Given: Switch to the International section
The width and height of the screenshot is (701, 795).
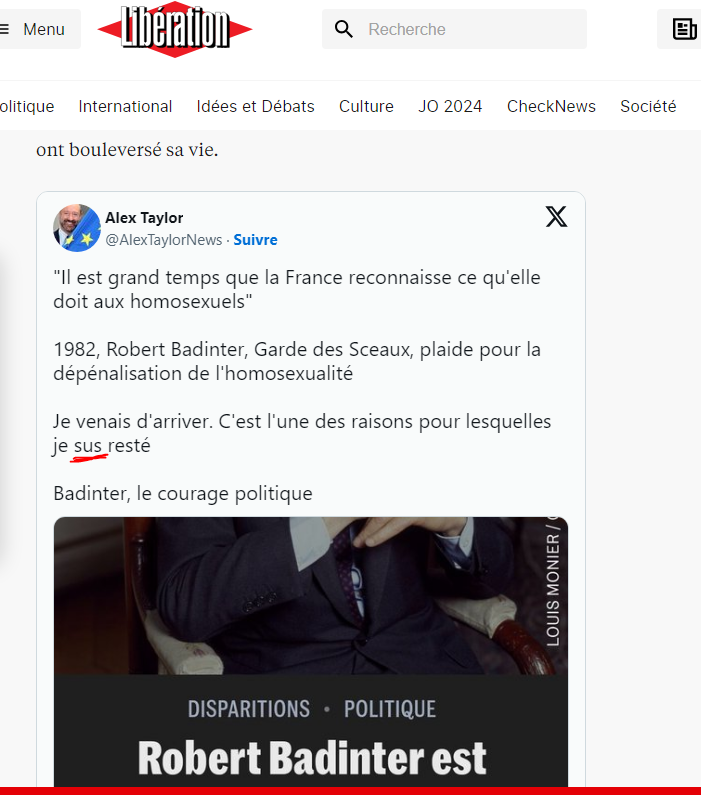Looking at the screenshot, I should point(125,106).
